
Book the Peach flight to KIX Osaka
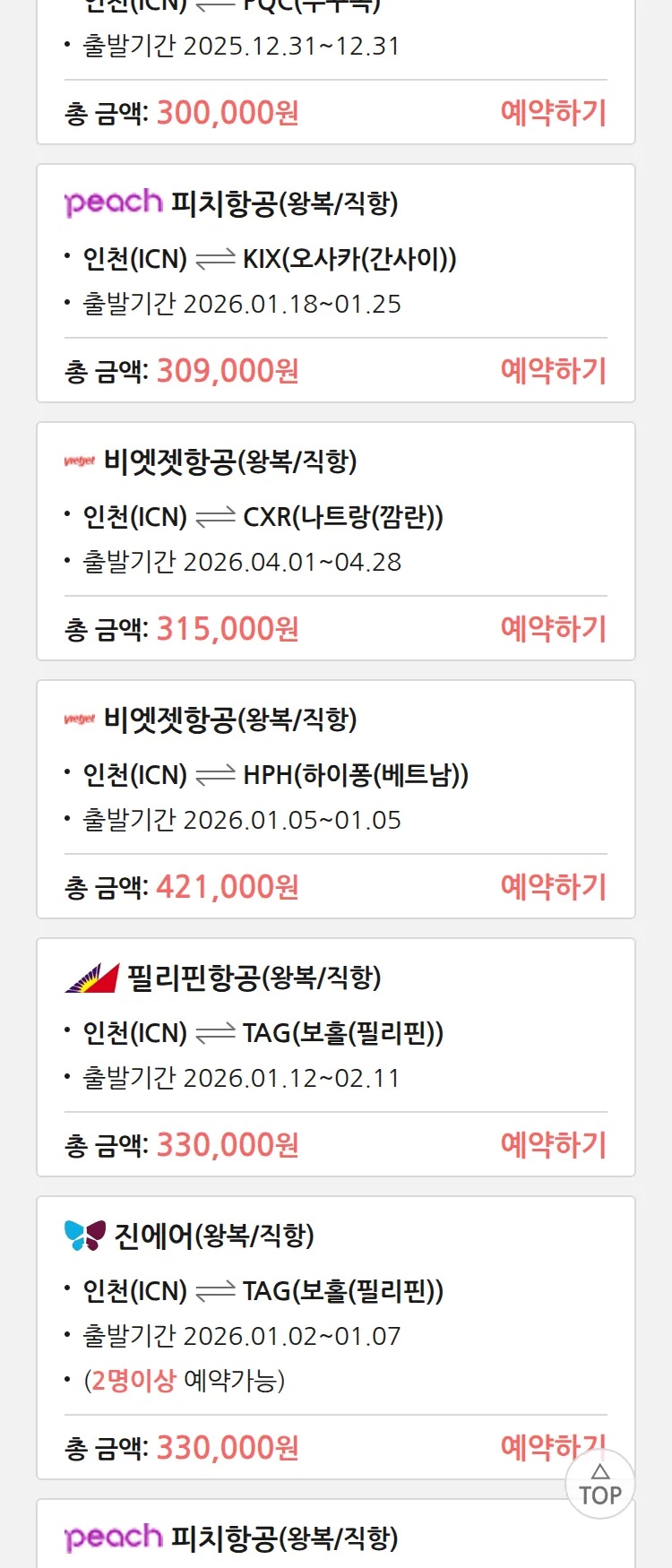pos(553,371)
